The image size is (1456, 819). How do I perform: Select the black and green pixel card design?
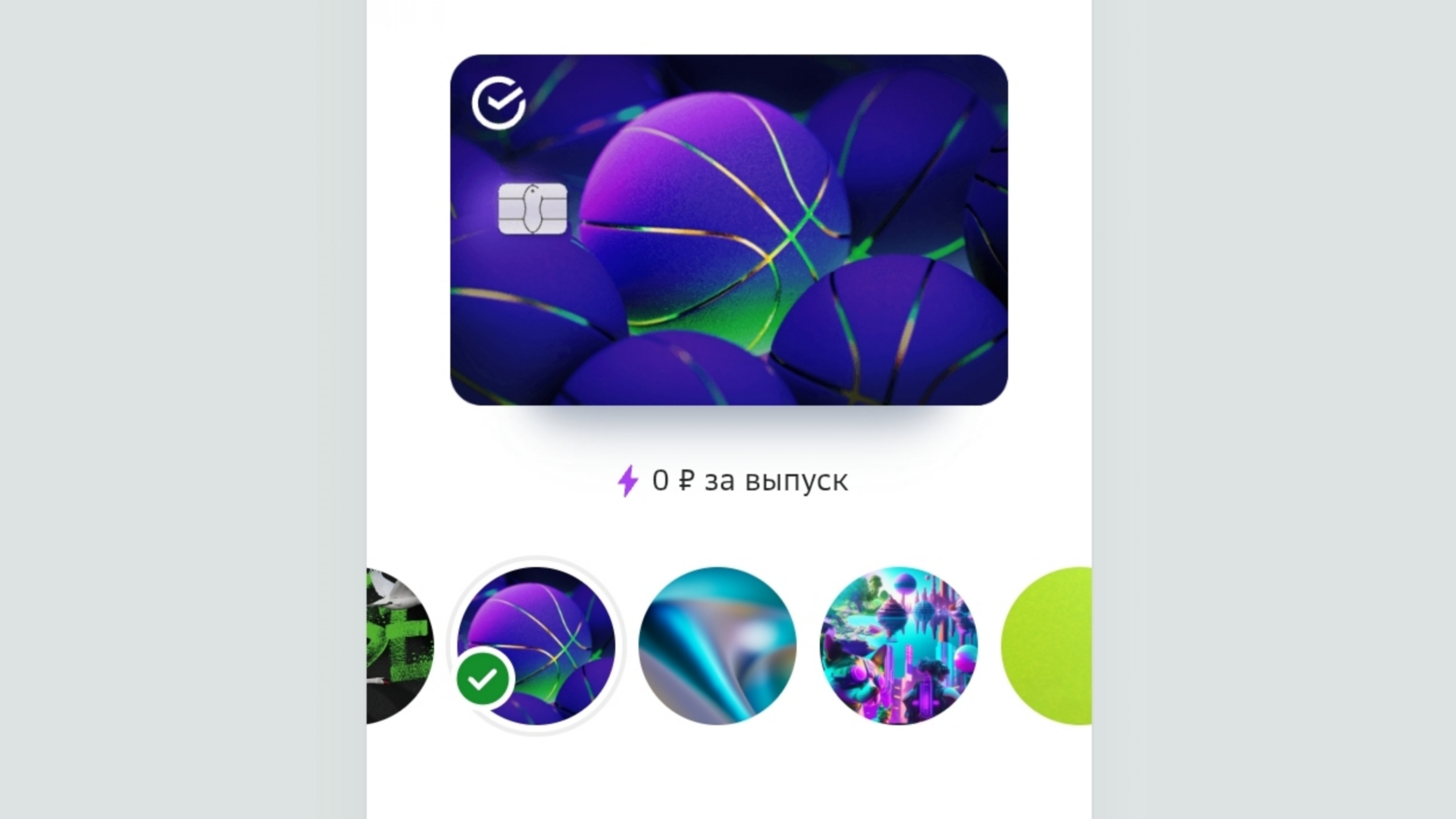point(398,646)
